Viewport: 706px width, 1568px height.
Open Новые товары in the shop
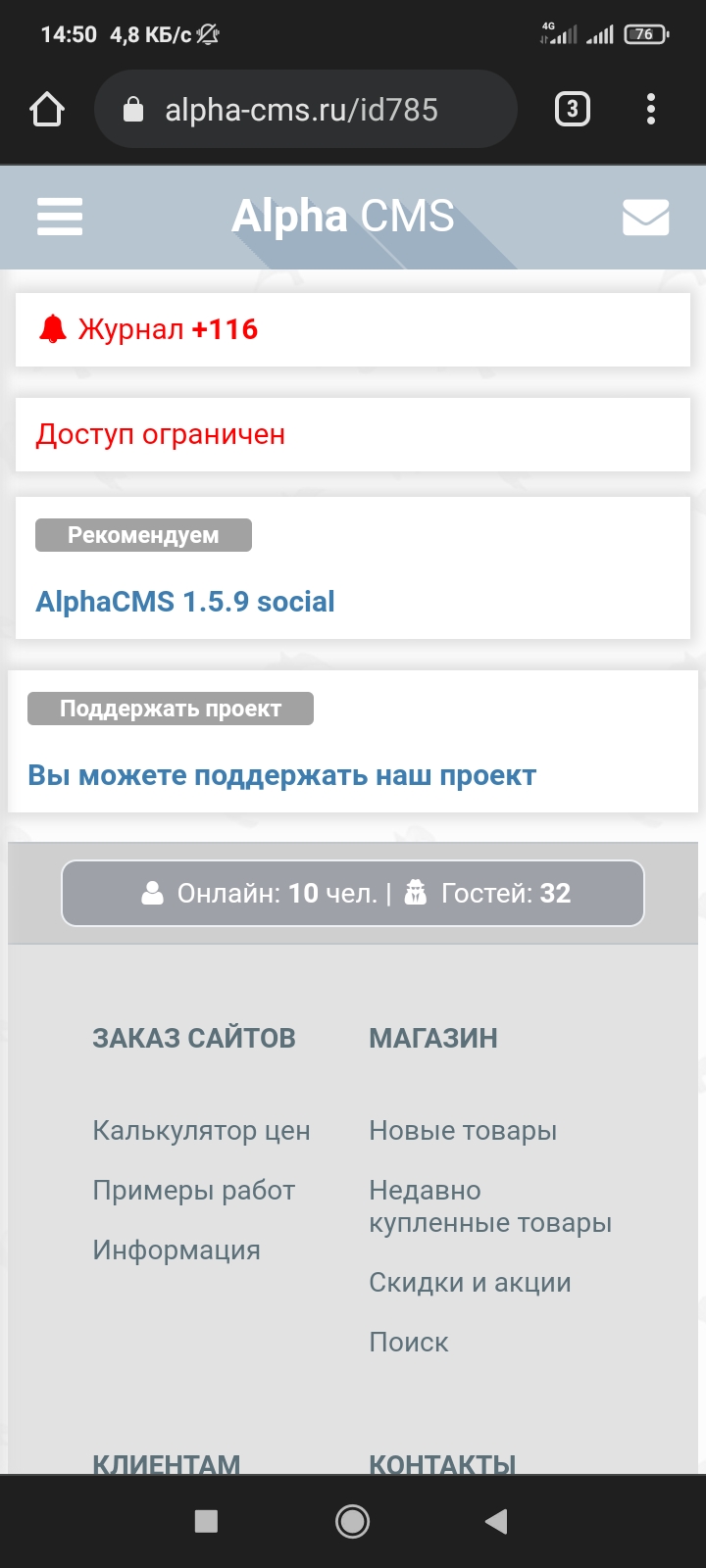(463, 1130)
